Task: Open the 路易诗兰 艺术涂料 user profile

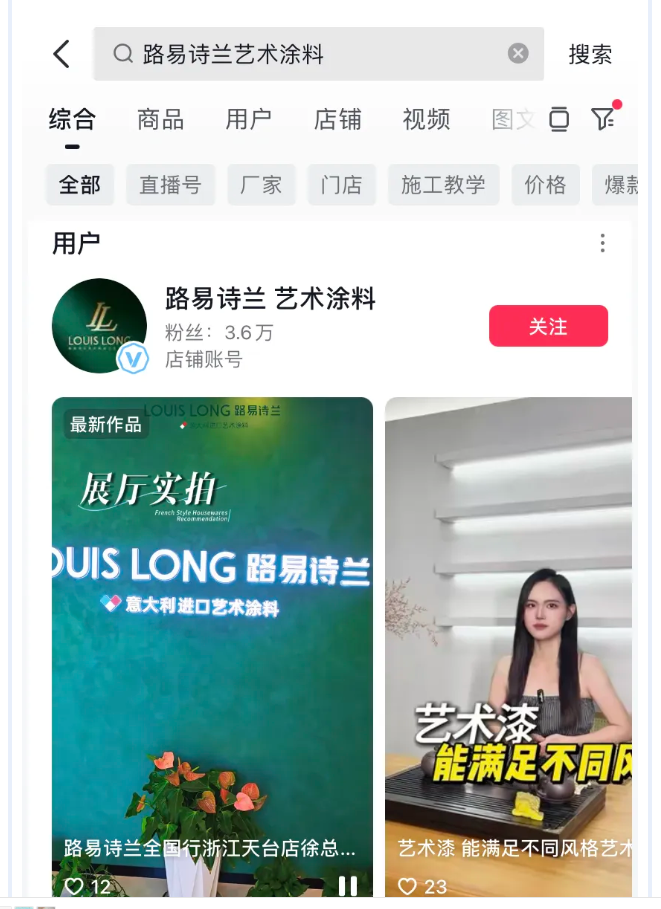Action: coord(270,298)
